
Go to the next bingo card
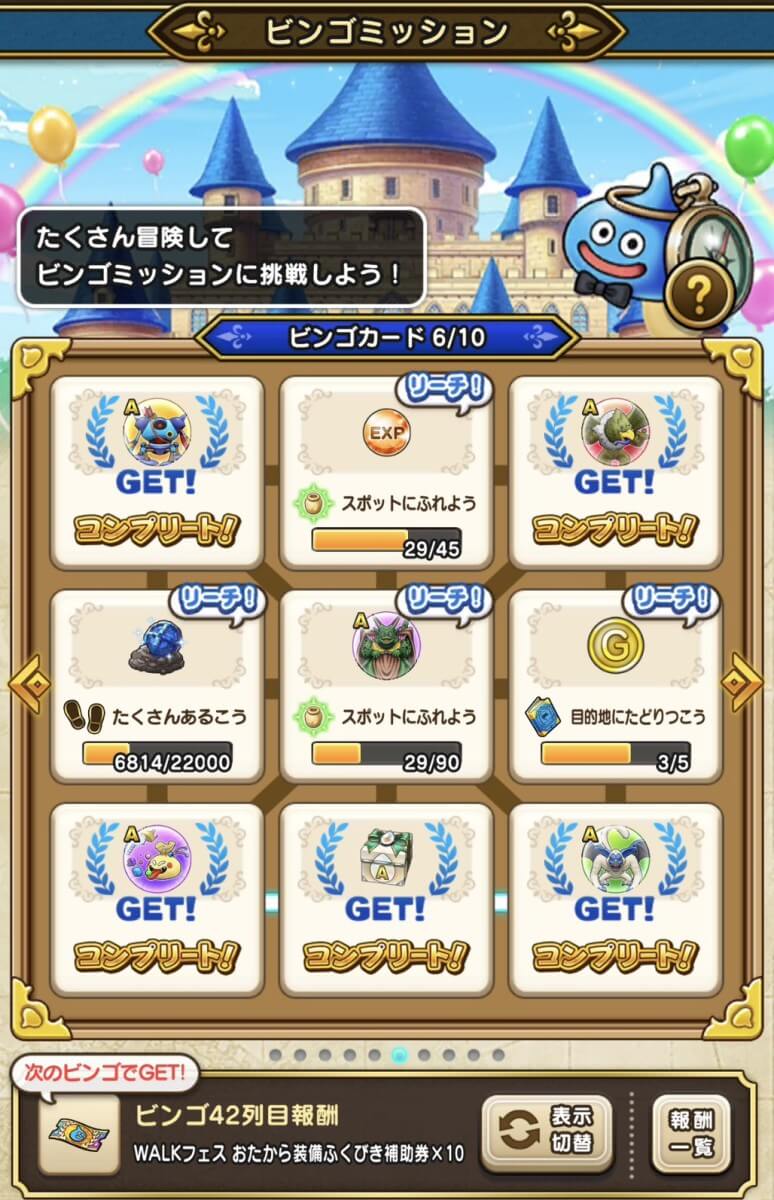click(x=742, y=682)
